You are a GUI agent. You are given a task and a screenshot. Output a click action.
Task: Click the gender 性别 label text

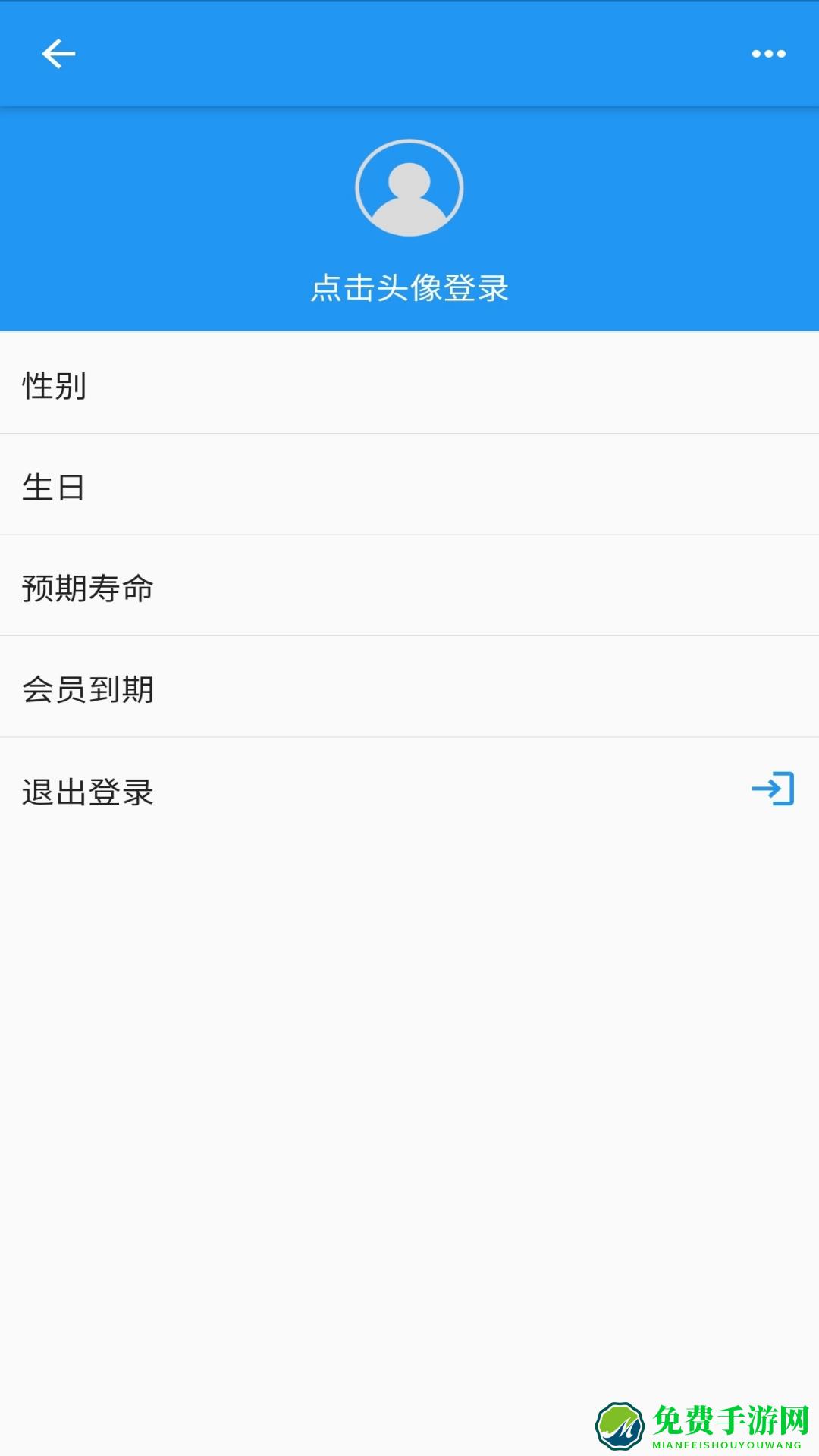pyautogui.click(x=55, y=387)
